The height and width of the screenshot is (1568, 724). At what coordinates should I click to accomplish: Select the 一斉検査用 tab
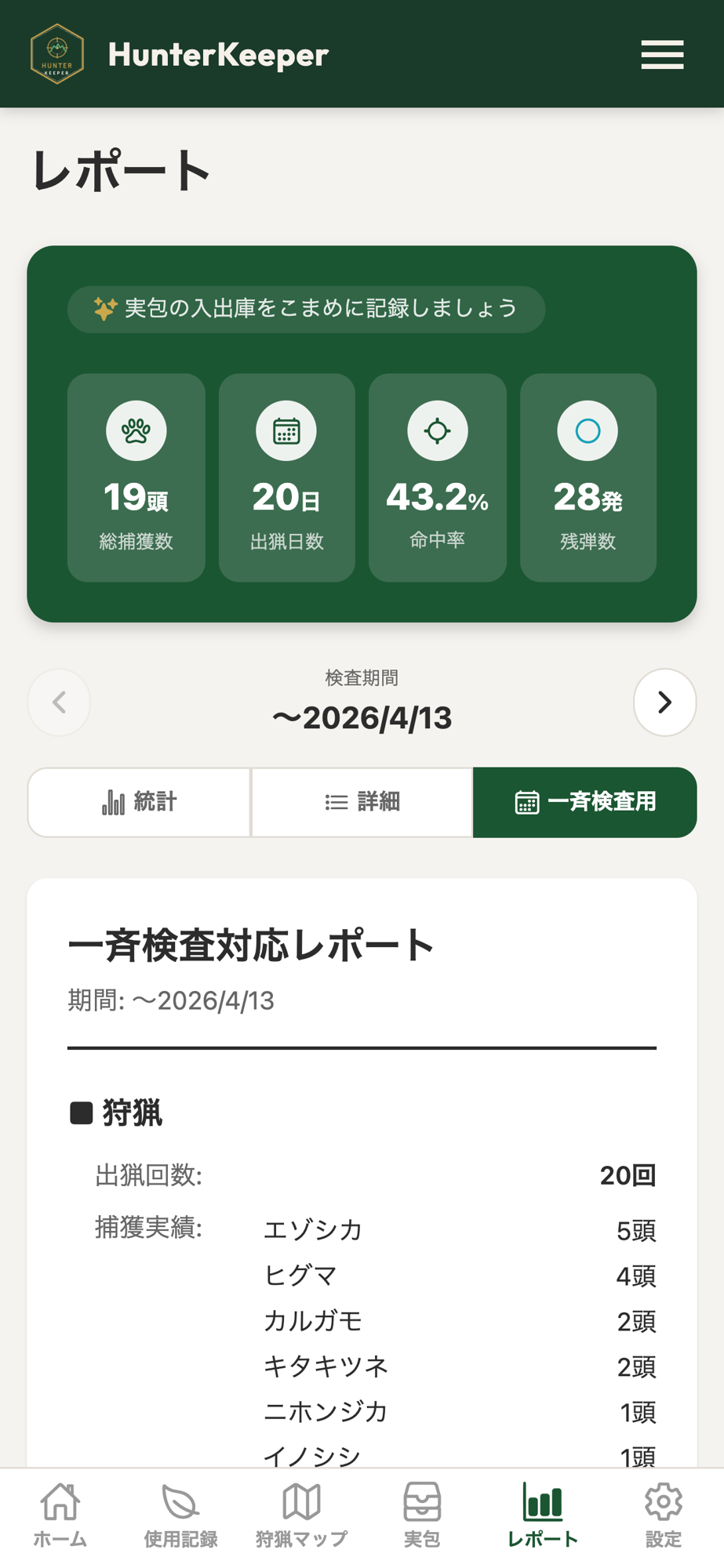click(x=584, y=802)
